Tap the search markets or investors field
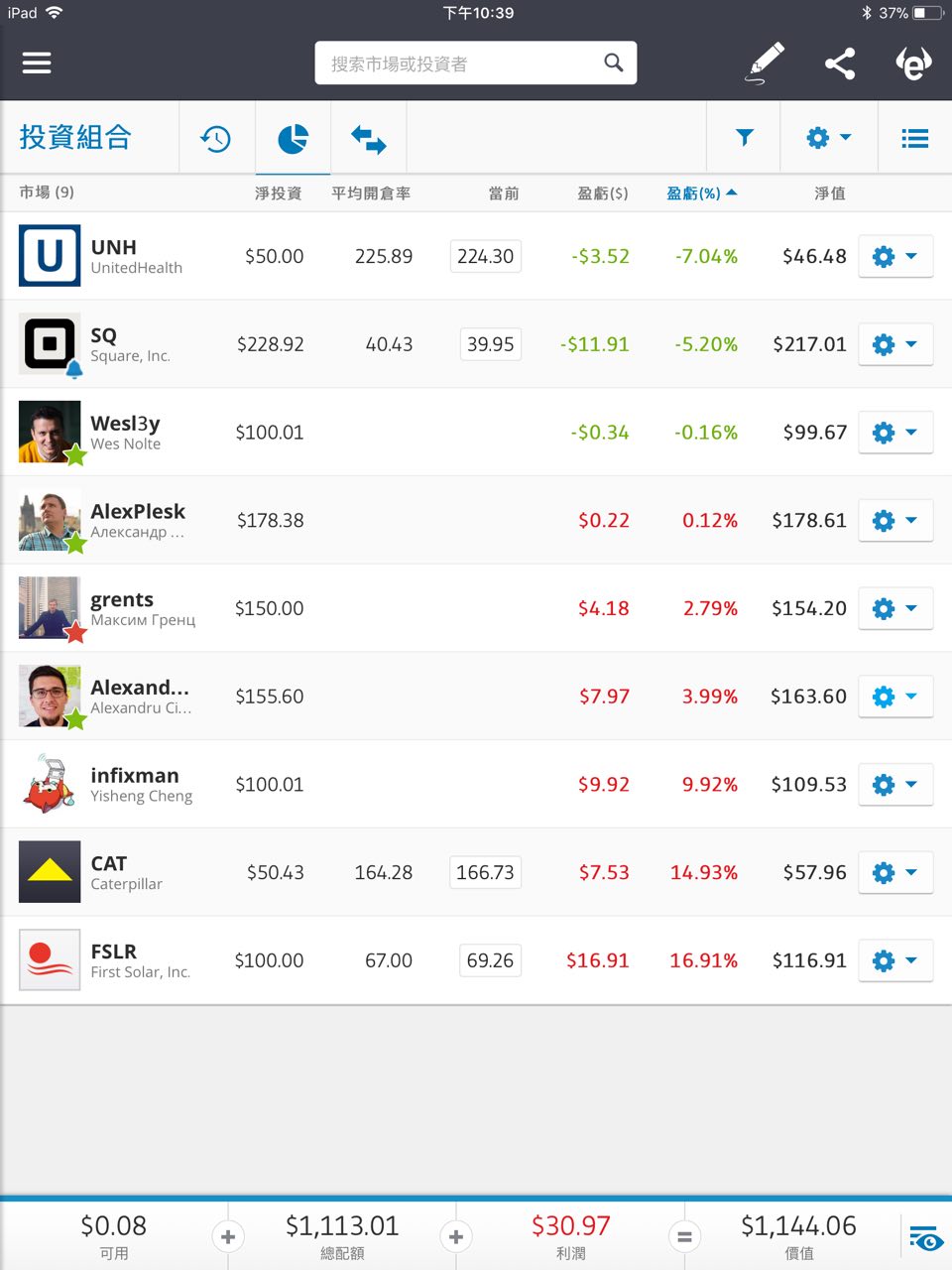952x1270 pixels. [x=476, y=63]
